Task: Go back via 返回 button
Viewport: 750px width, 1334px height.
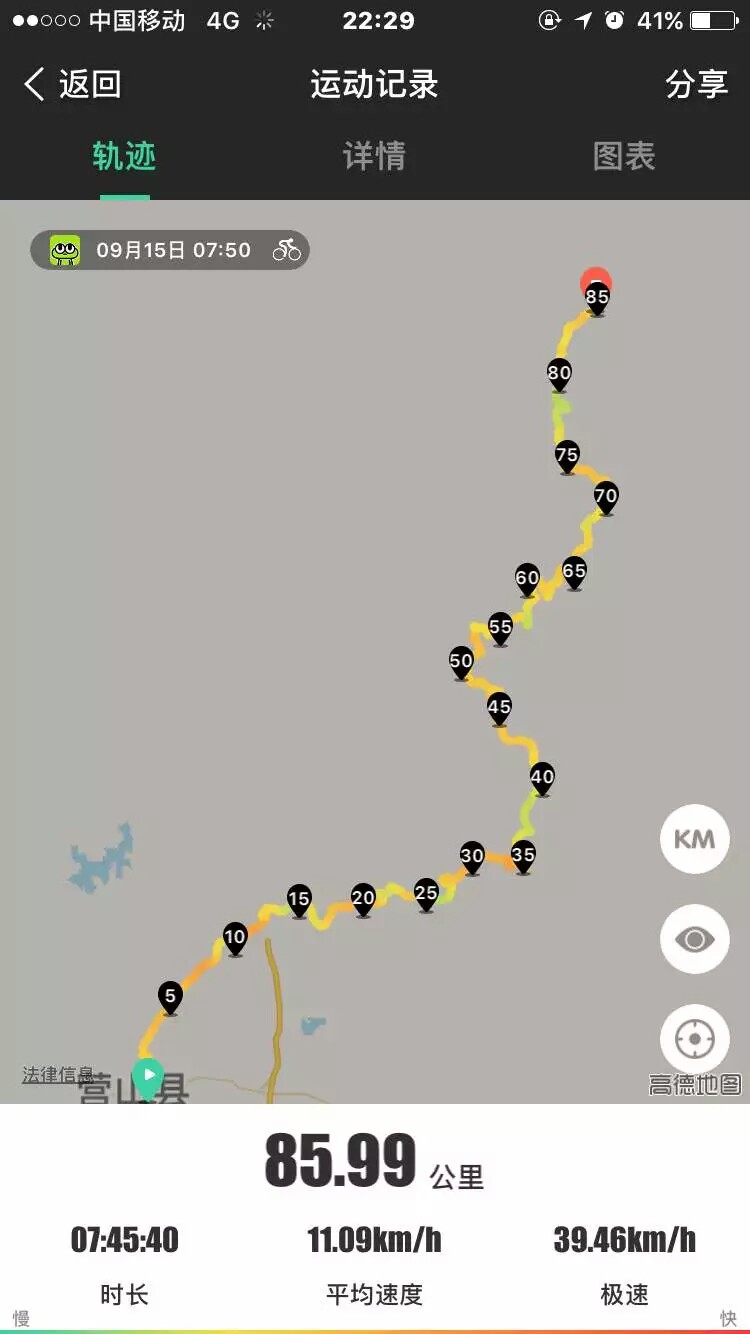Action: [72, 85]
